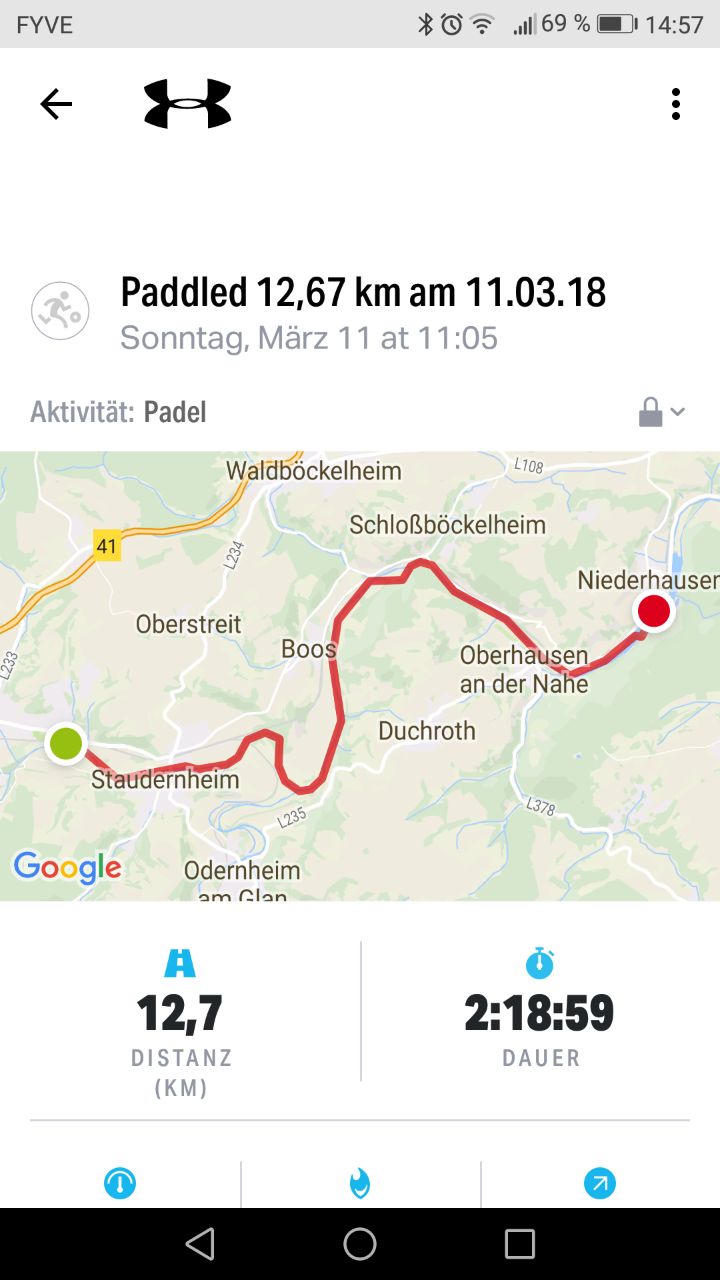Open the paddling route map
The image size is (720, 1280).
point(360,676)
